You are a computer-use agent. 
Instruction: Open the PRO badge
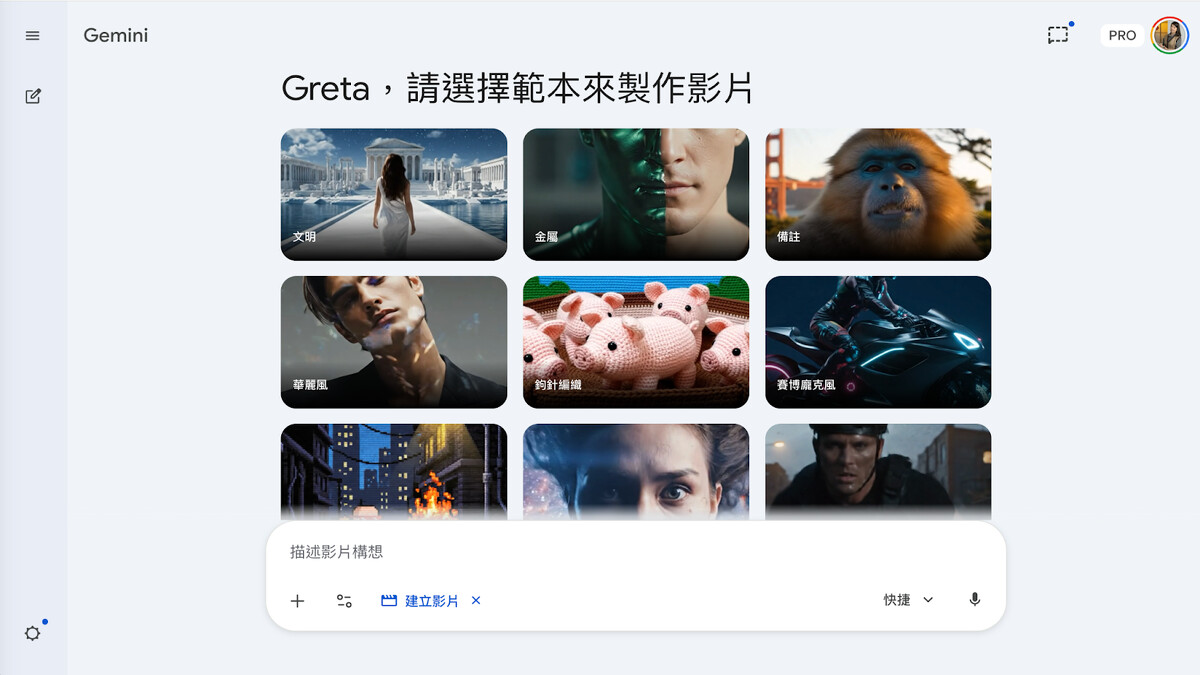1122,35
